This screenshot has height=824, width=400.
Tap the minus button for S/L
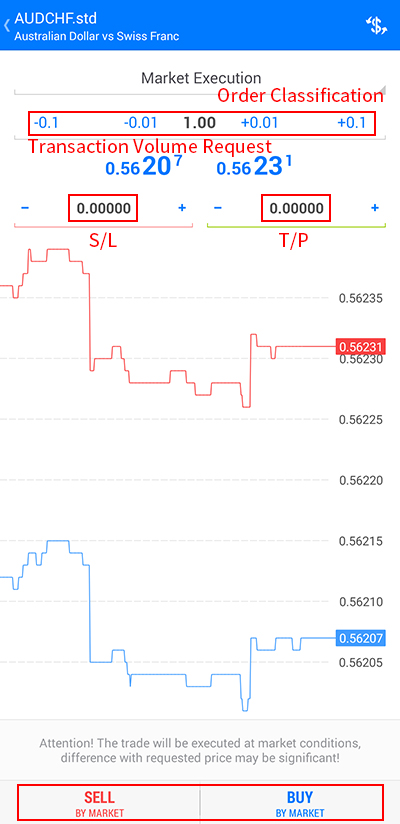coord(25,208)
